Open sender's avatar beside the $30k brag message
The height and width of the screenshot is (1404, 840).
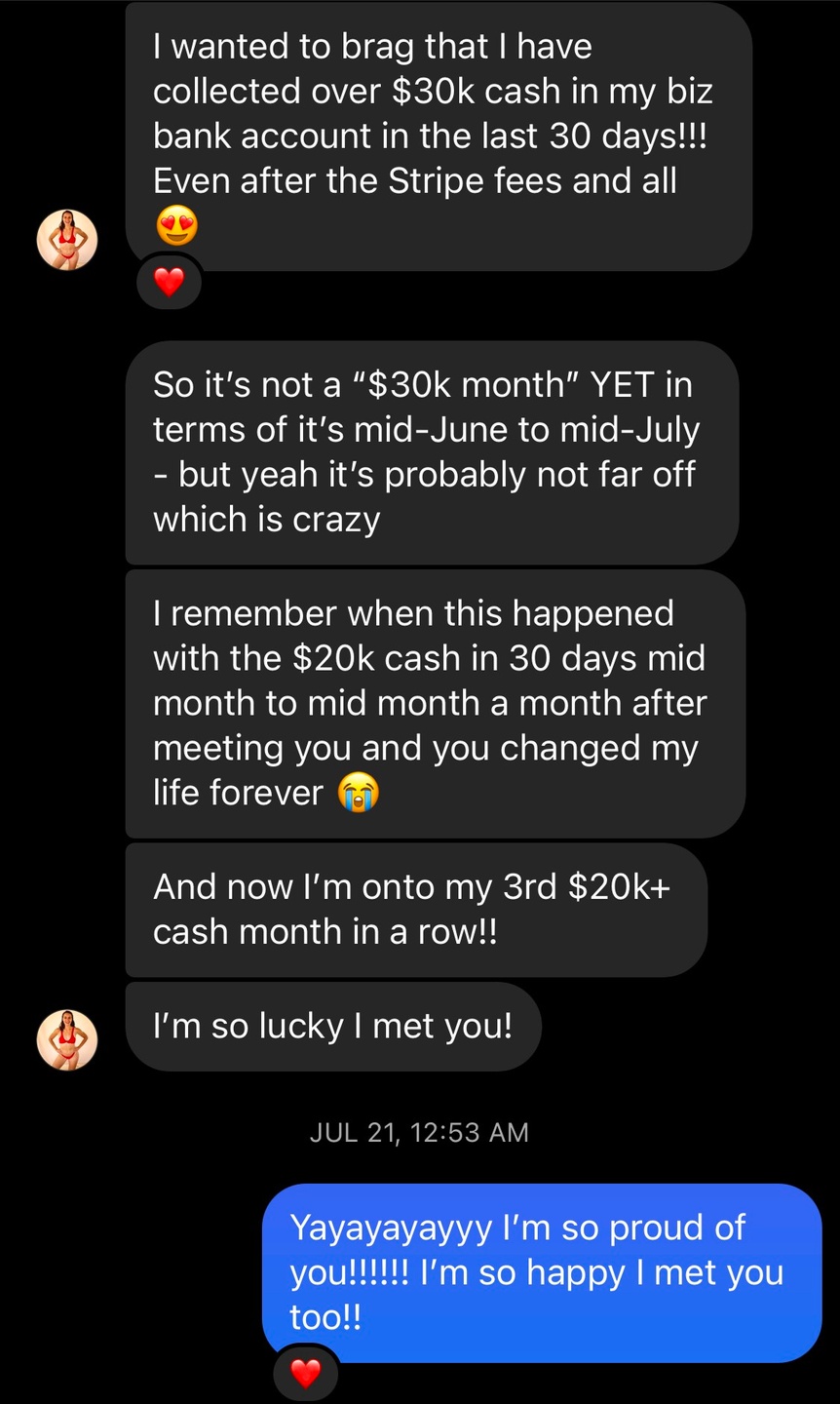click(67, 240)
